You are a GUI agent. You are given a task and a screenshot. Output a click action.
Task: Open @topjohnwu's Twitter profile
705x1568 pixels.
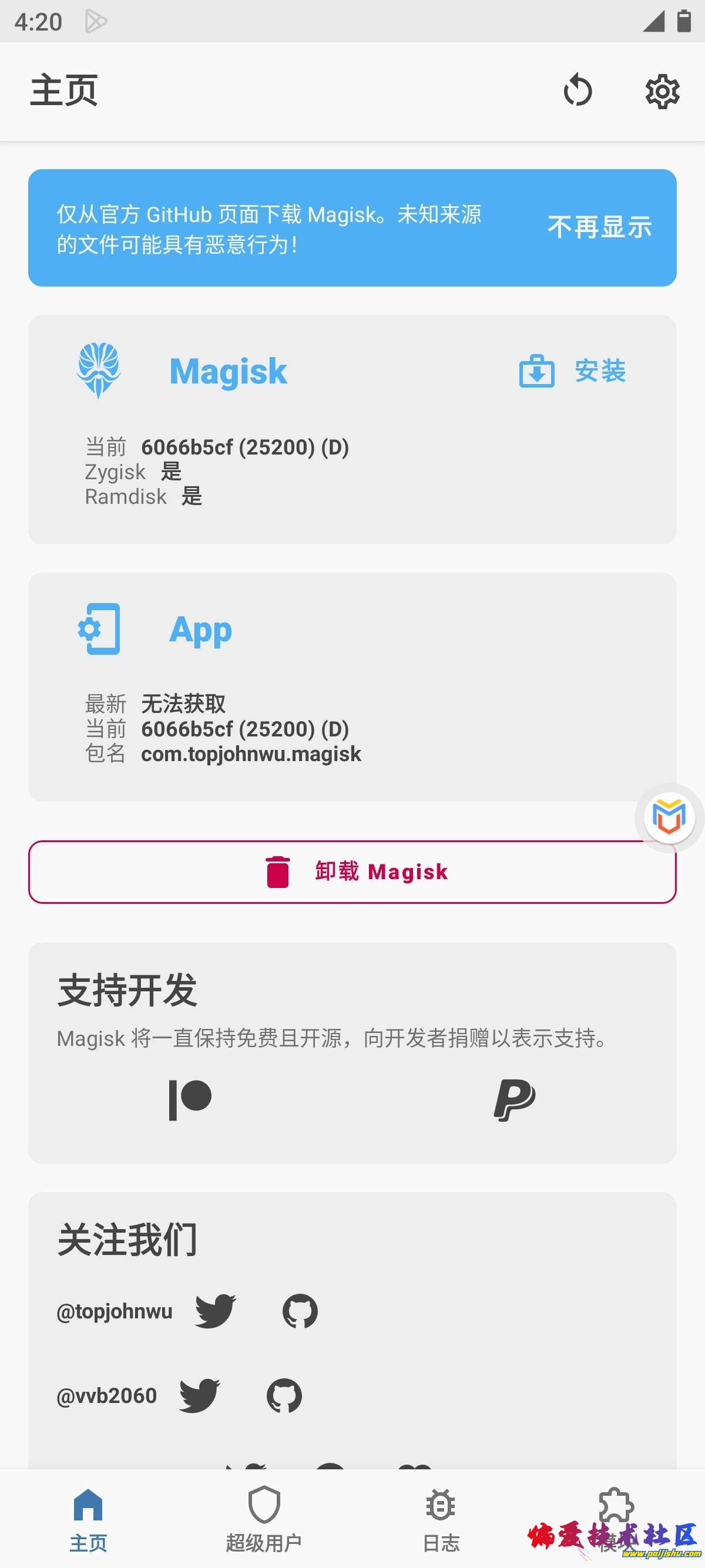point(216,1311)
